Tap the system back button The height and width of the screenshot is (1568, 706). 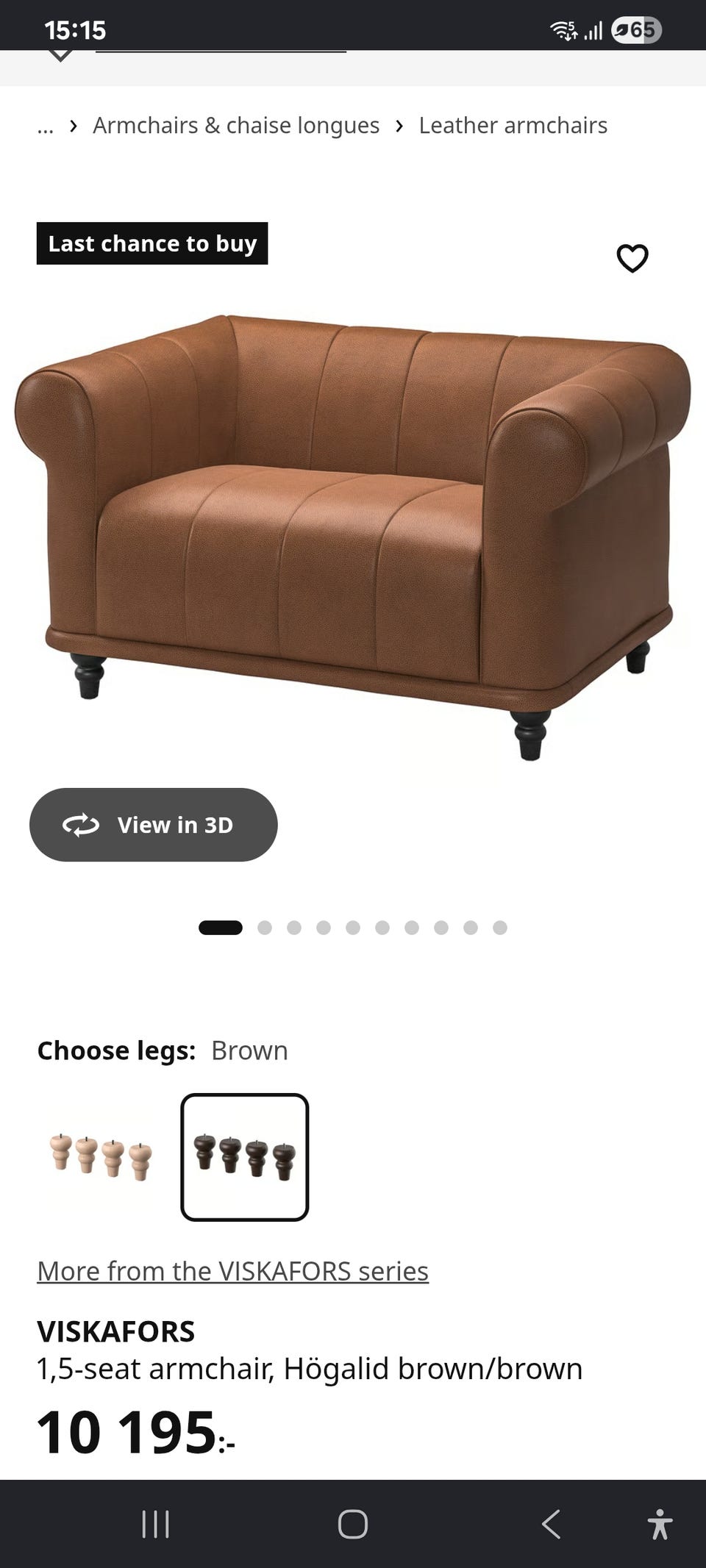552,1524
